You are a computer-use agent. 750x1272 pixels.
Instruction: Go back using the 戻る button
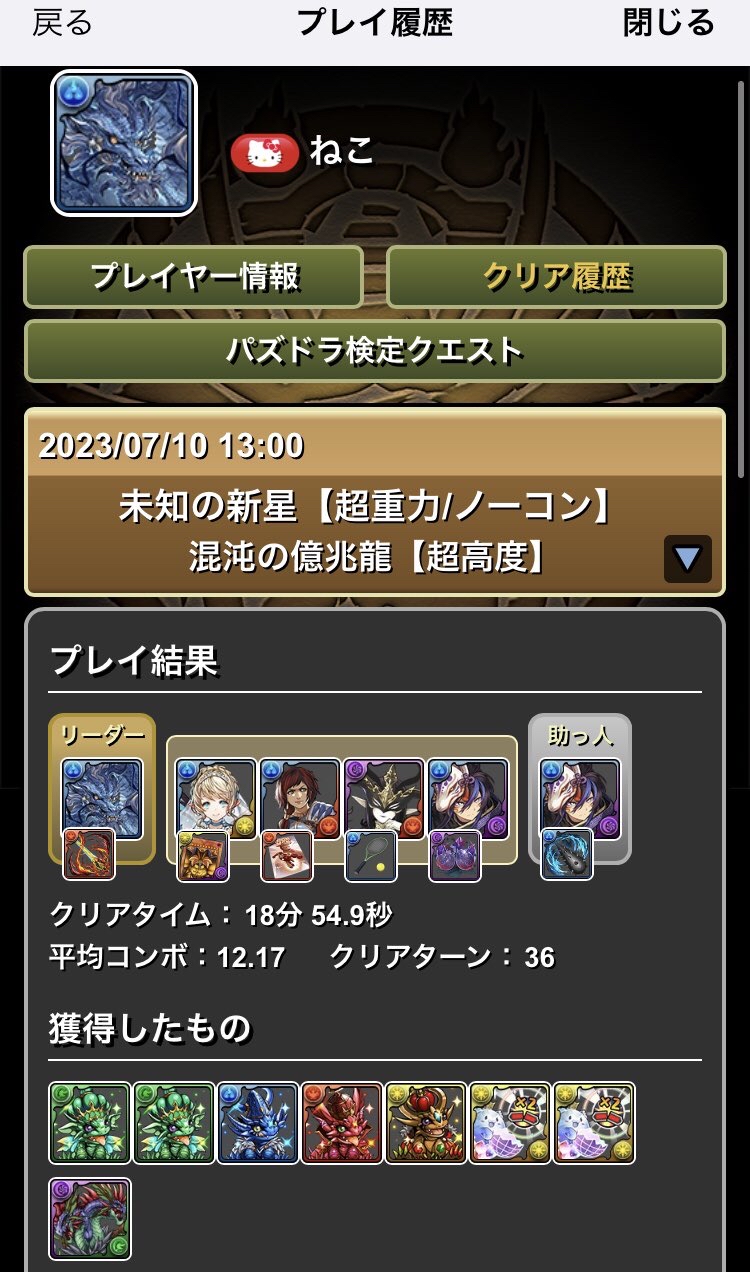(x=63, y=23)
